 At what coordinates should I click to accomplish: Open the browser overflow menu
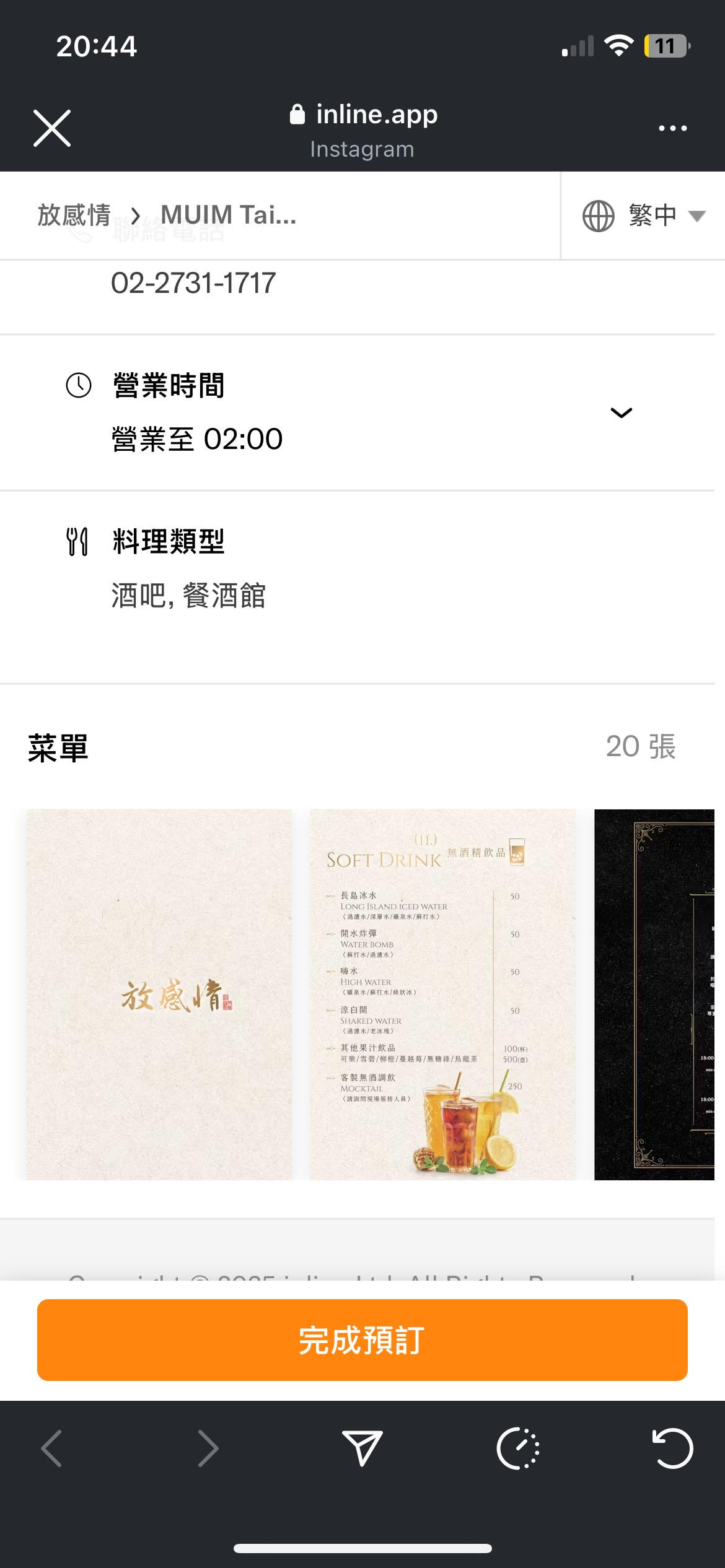[x=672, y=128]
